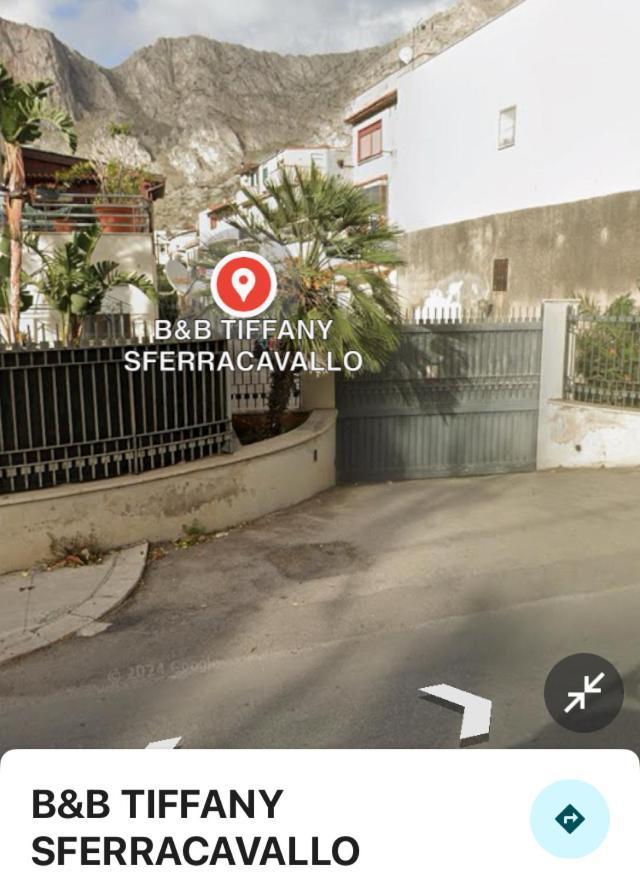Image resolution: width=640 pixels, height=881 pixels.
Task: Collapse the Street View with the minimize icon
Action: (583, 692)
